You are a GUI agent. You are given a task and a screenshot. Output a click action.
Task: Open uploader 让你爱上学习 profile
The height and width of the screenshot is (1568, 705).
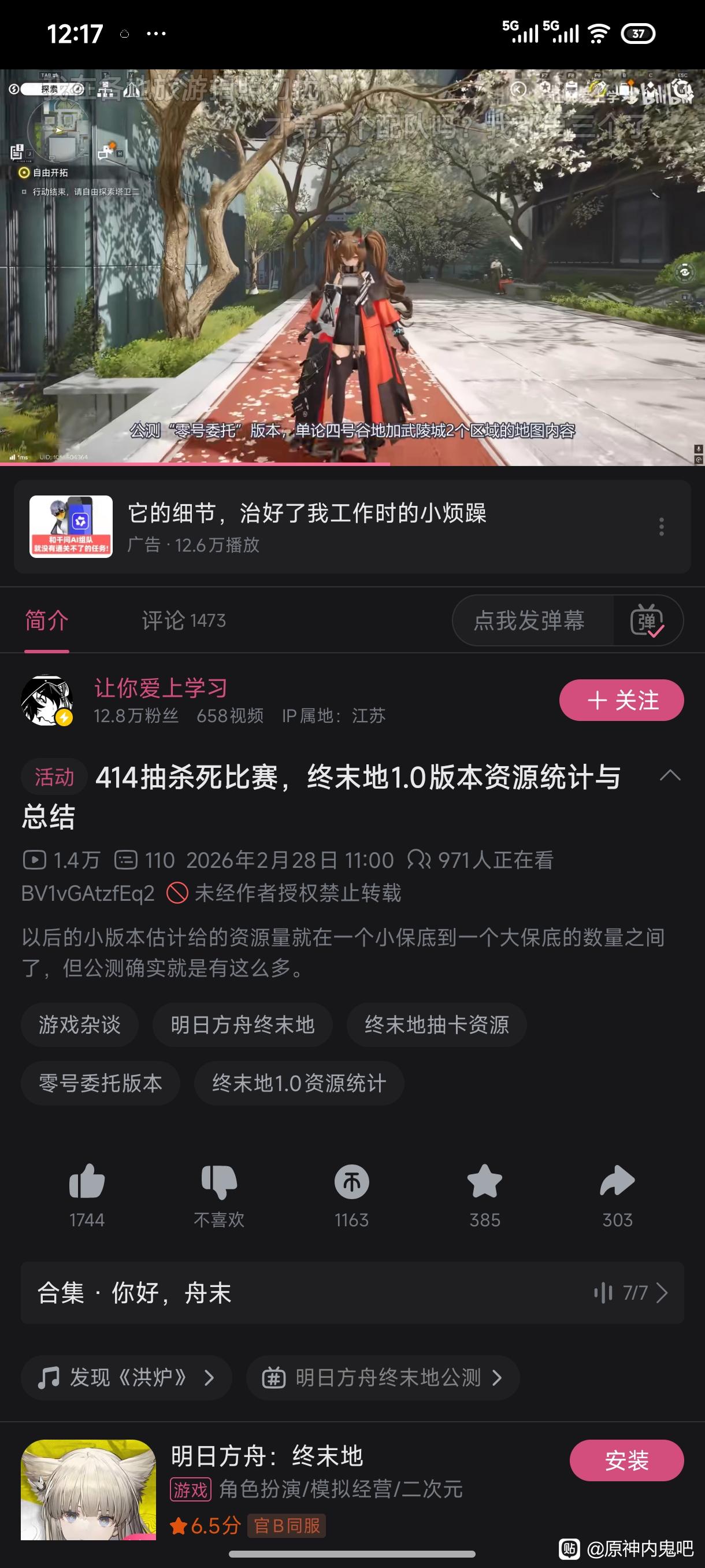(x=161, y=688)
